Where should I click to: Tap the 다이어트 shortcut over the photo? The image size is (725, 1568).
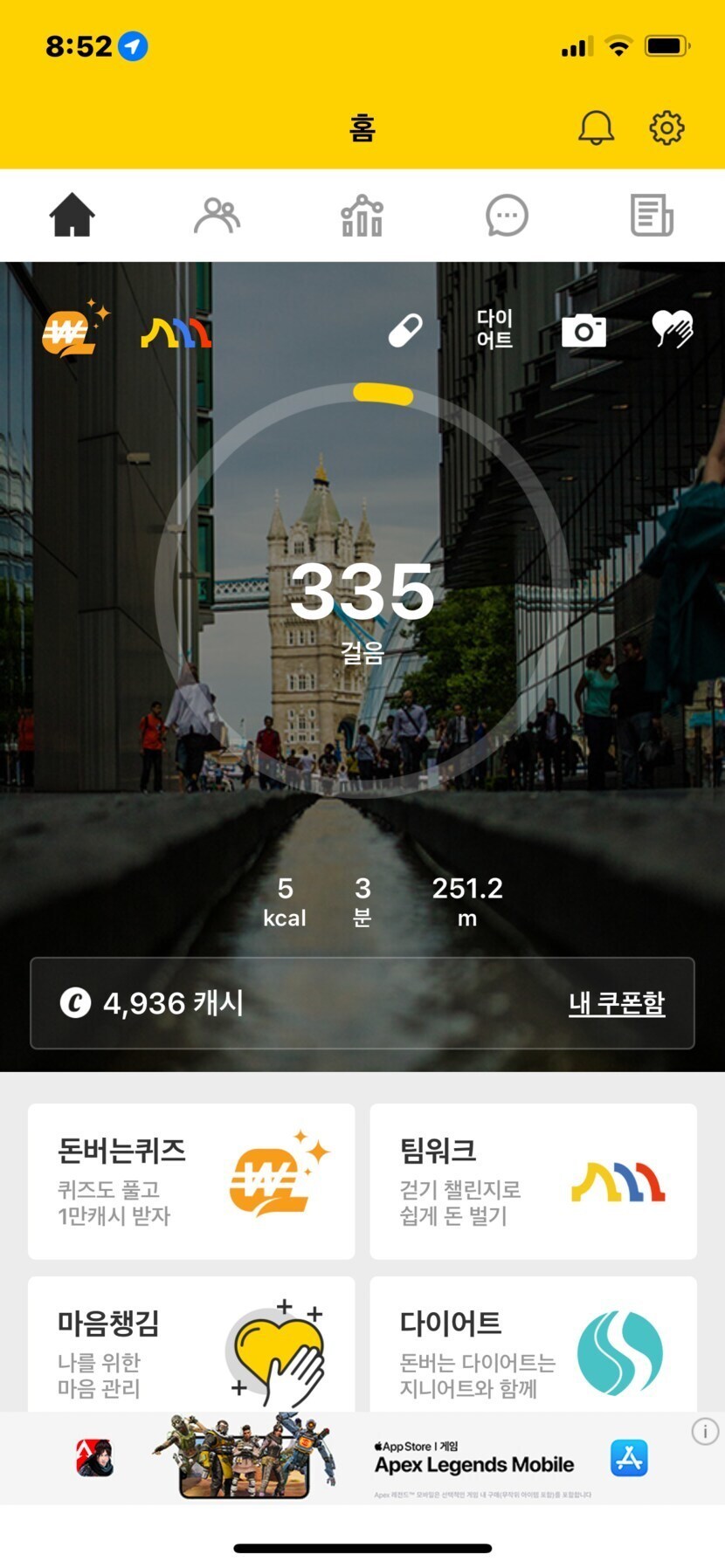pos(494,329)
